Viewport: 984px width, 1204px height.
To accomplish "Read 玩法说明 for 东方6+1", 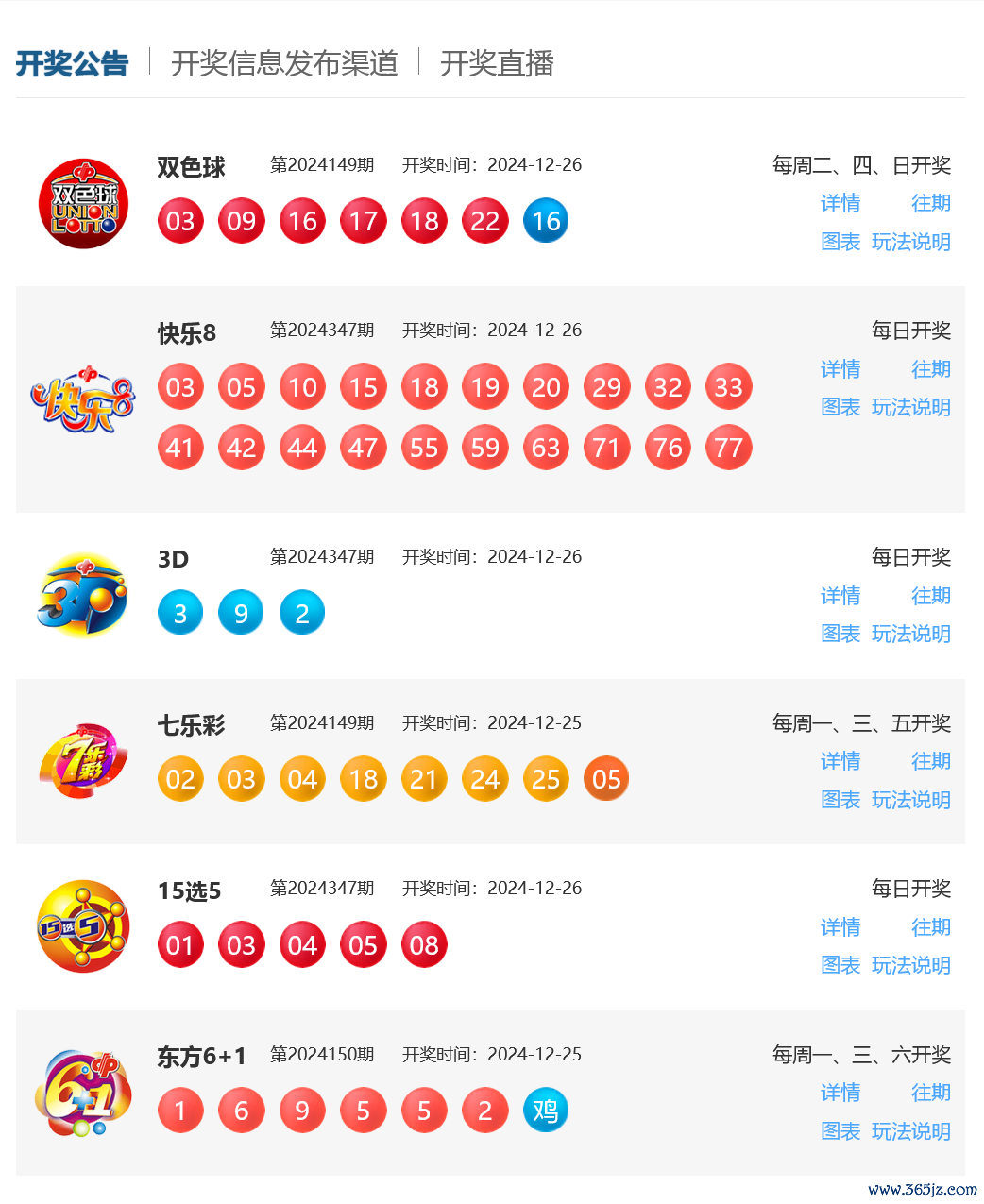I will pos(910,1131).
